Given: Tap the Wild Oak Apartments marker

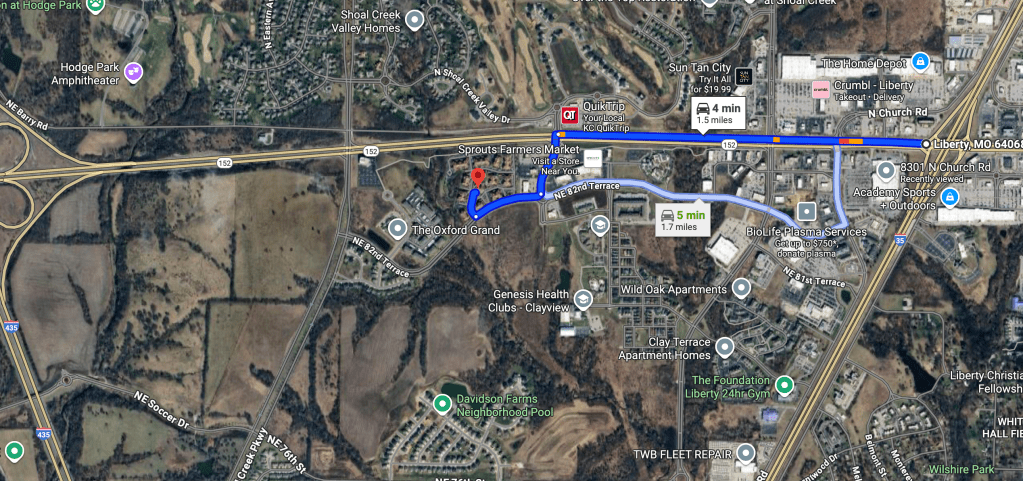Looking at the screenshot, I should pos(740,288).
